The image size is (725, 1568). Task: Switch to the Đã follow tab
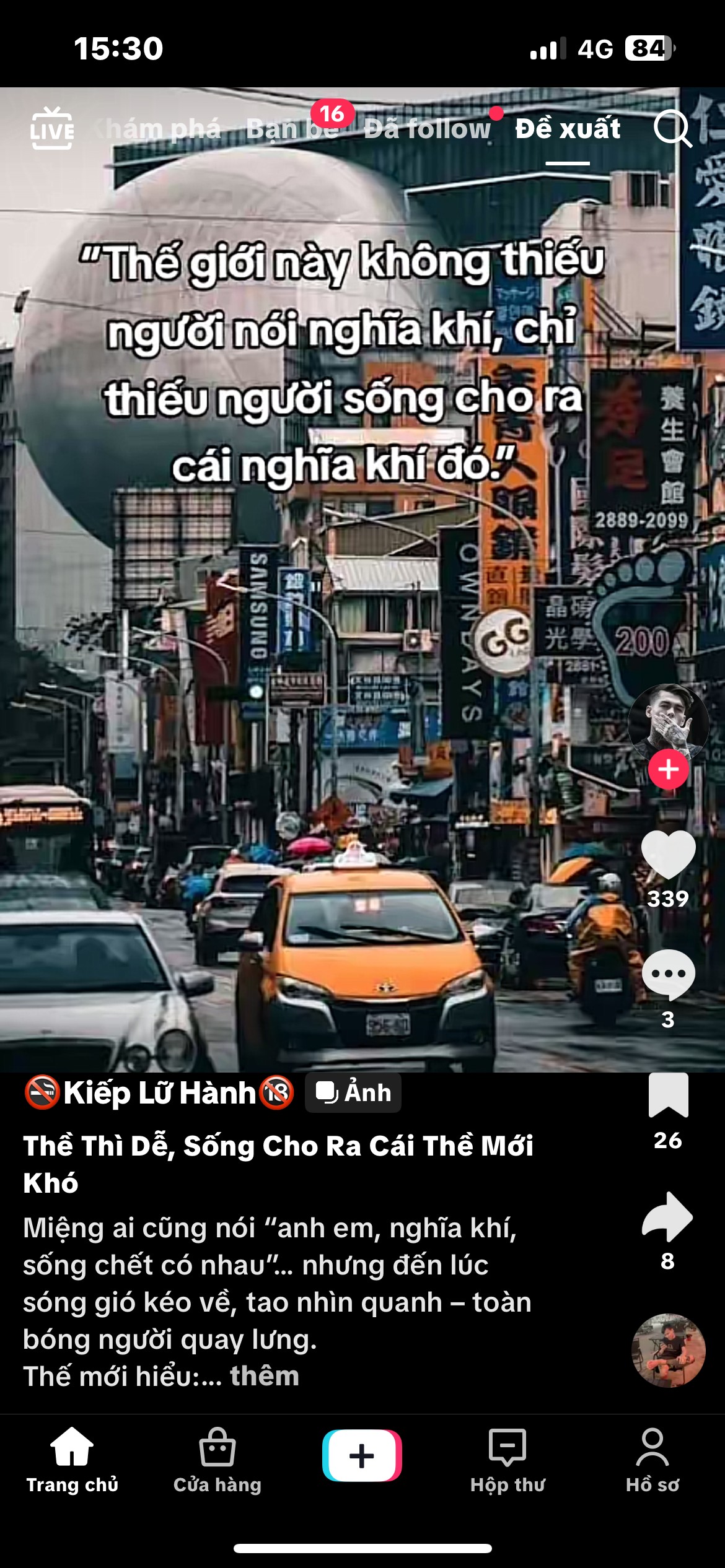tap(427, 129)
